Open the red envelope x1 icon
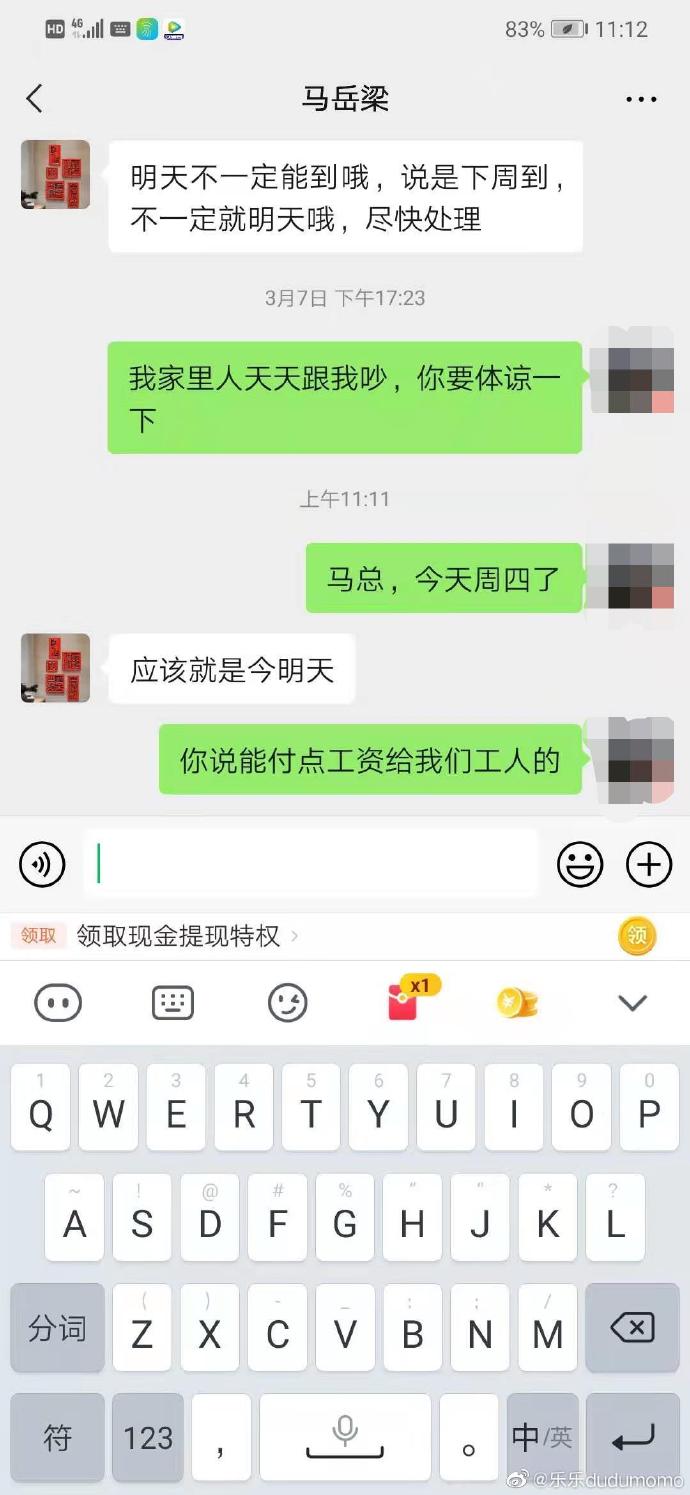This screenshot has width=690, height=1495. click(x=405, y=1000)
